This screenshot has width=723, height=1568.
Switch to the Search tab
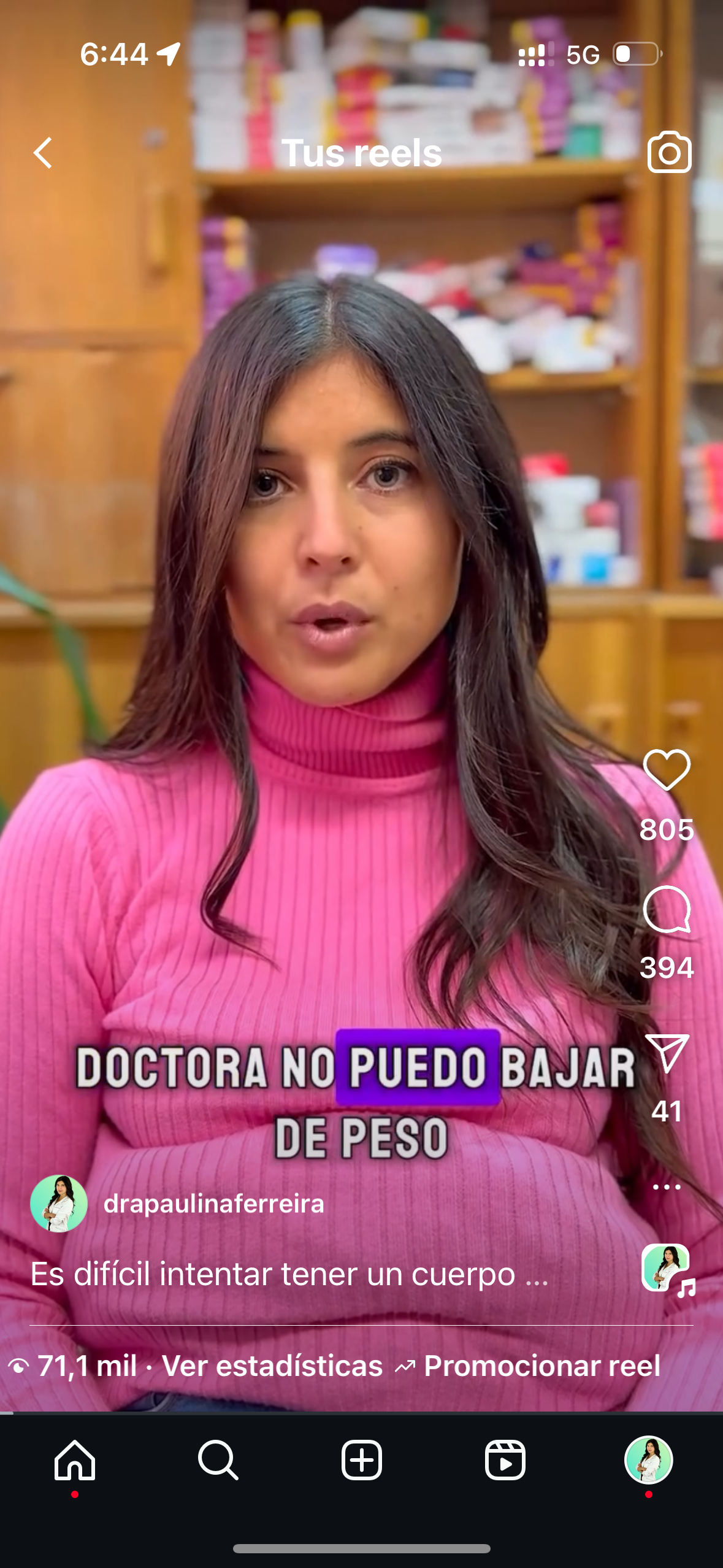point(218,1461)
